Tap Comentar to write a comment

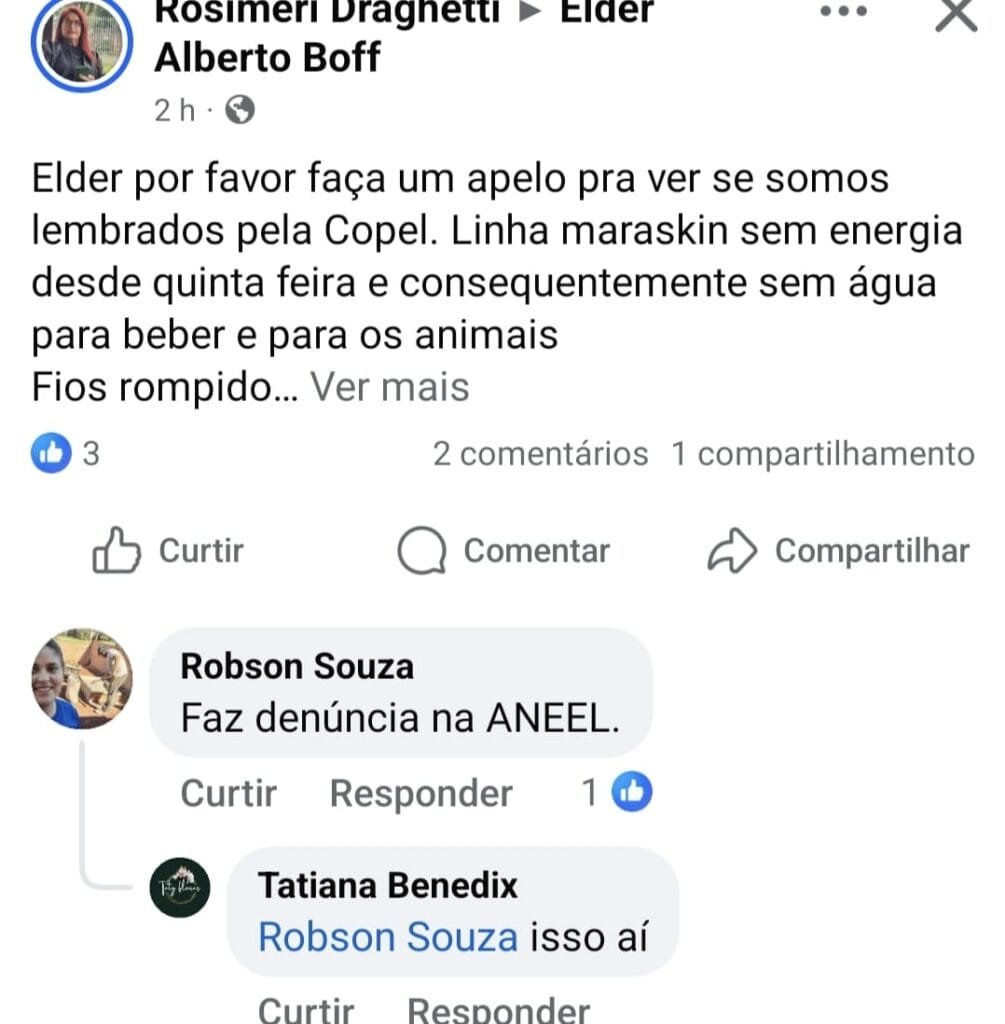tap(504, 551)
